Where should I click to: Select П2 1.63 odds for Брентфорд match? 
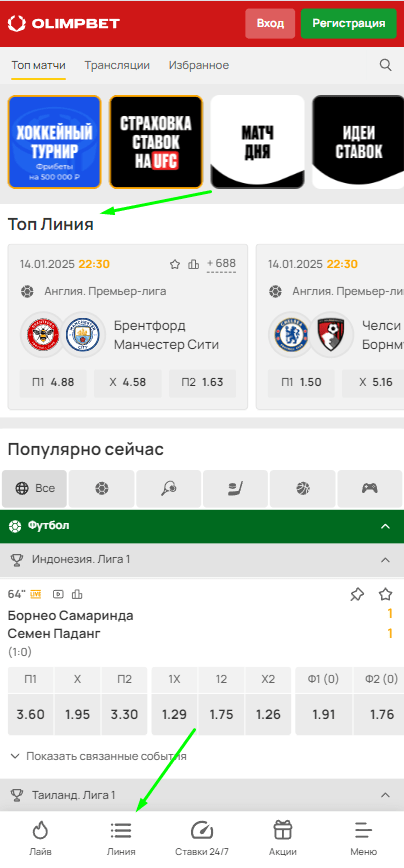pos(203,383)
